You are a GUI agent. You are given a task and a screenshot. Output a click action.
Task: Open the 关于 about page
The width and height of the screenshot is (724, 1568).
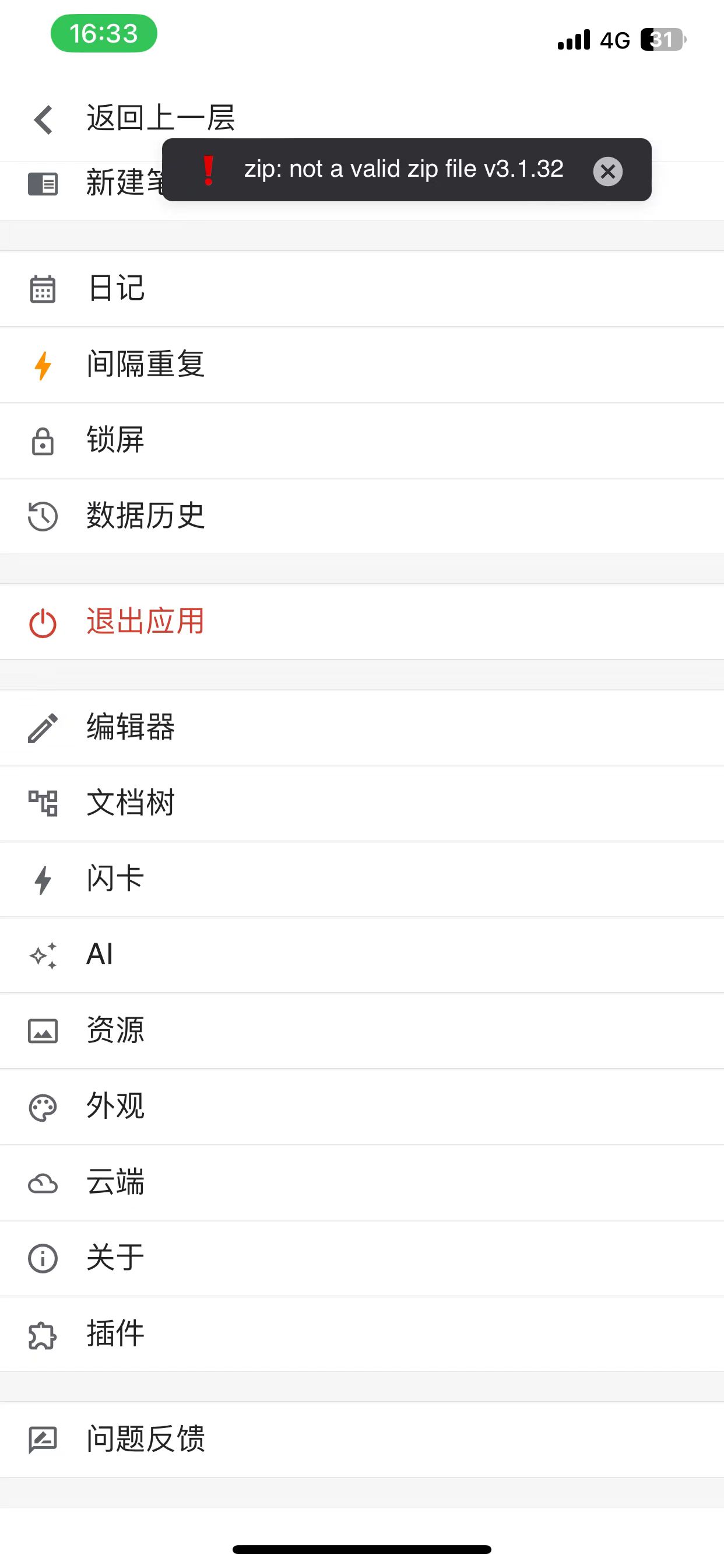pyautogui.click(x=115, y=1258)
